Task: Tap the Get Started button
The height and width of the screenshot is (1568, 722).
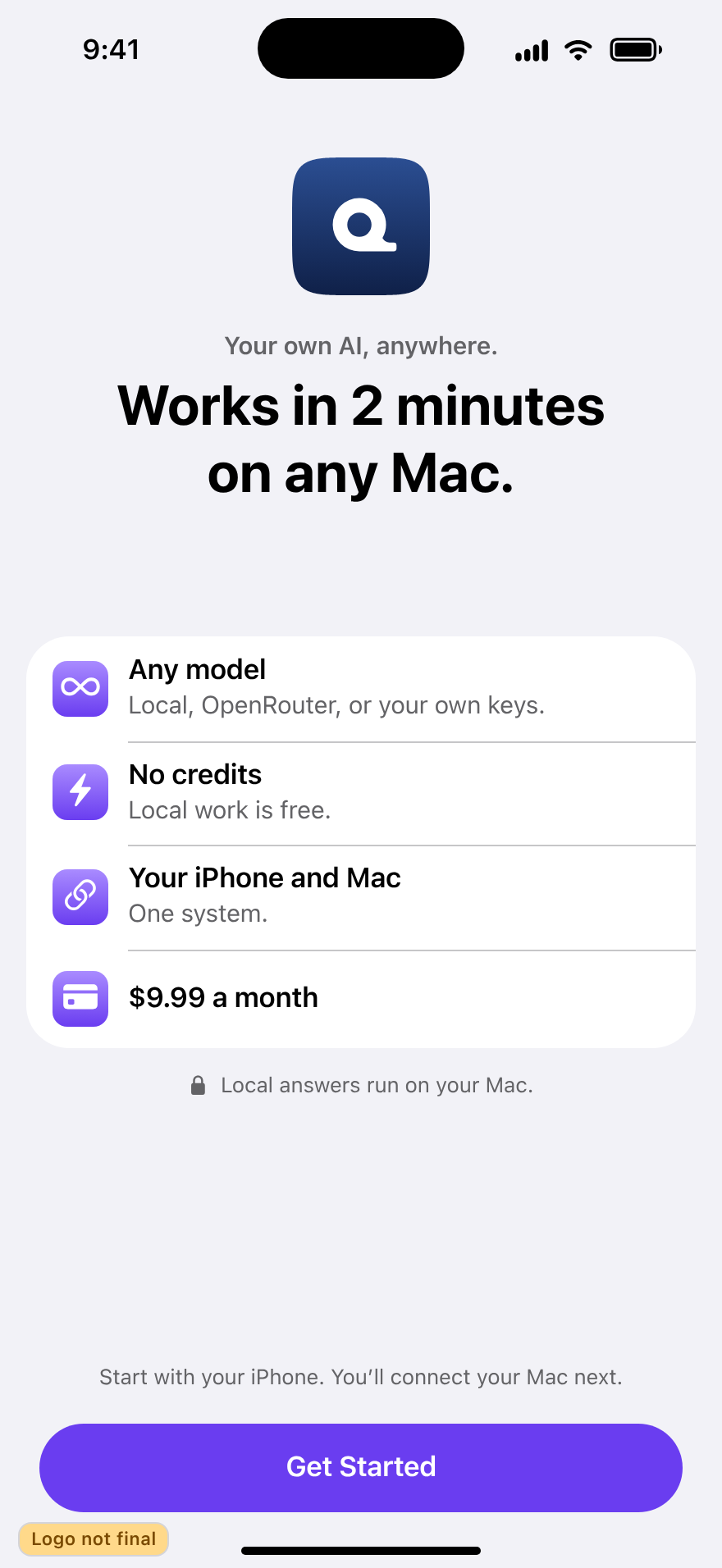Action: pyautogui.click(x=361, y=1467)
